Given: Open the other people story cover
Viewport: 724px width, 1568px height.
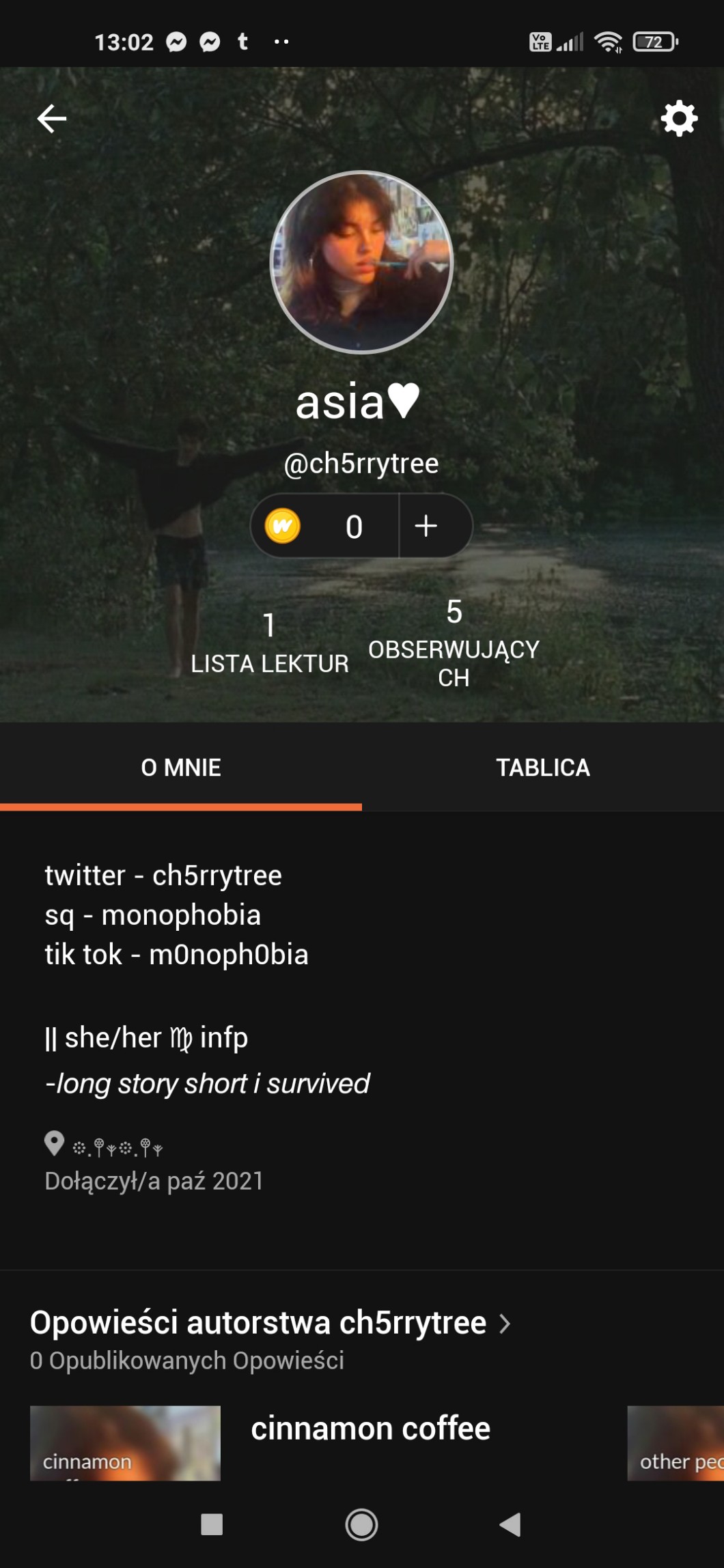Looking at the screenshot, I should pos(676,1442).
